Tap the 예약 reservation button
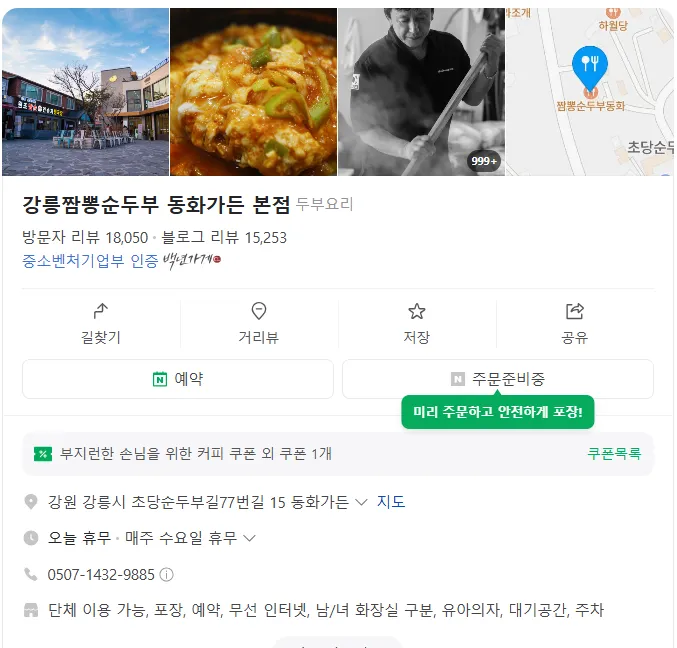This screenshot has width=677, height=648. [178, 379]
